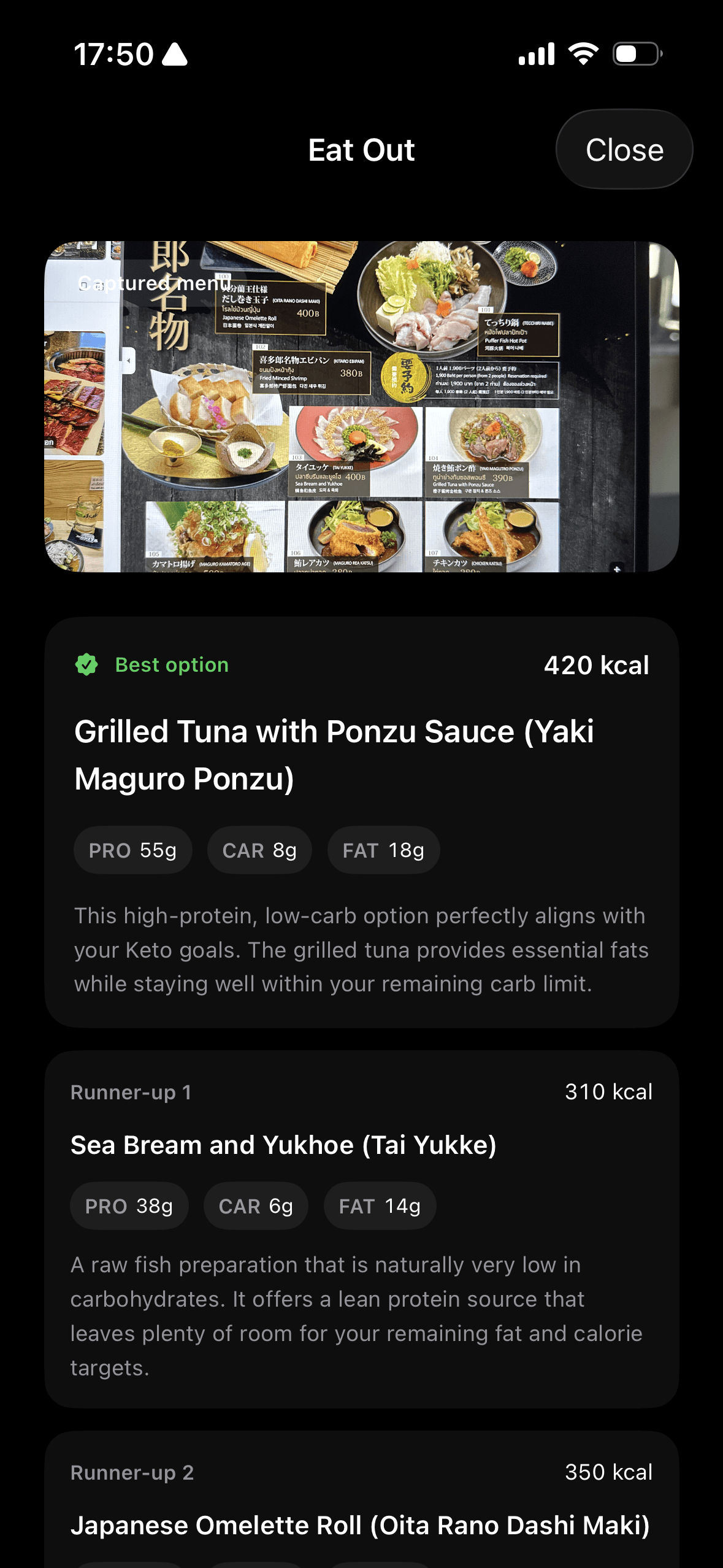Tap the cellular signal bars icon
This screenshot has height=1568, width=723.
tap(537, 54)
